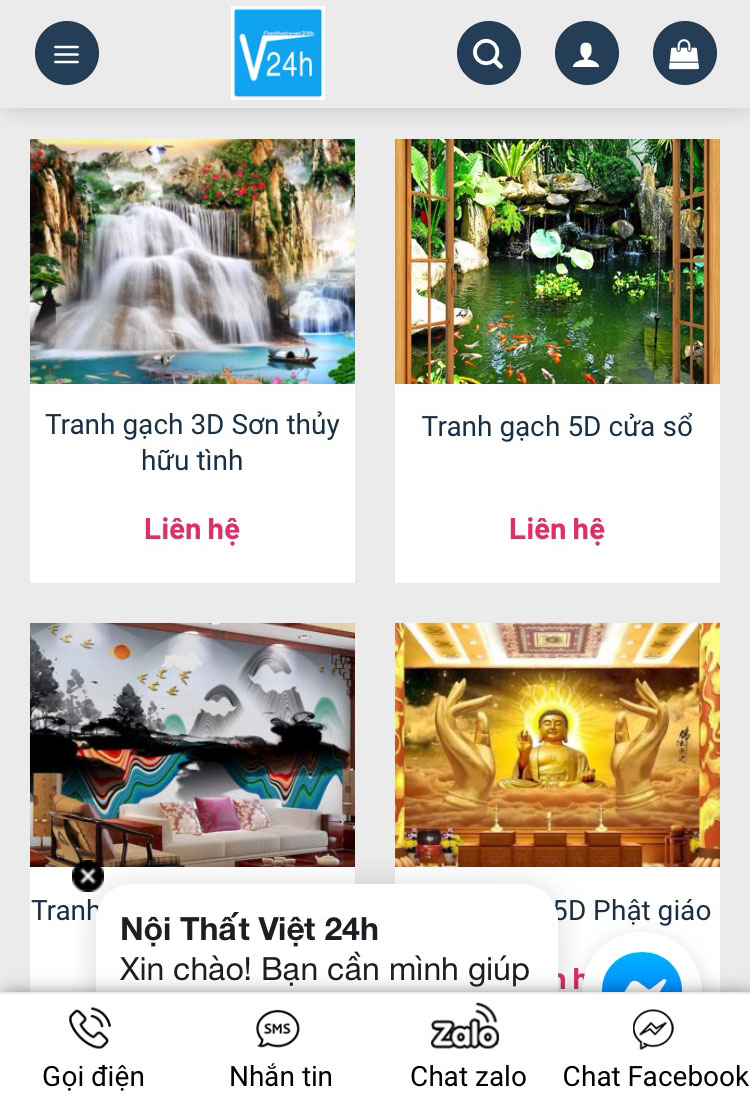
Task: View the sofa mural product image
Action: (192, 744)
